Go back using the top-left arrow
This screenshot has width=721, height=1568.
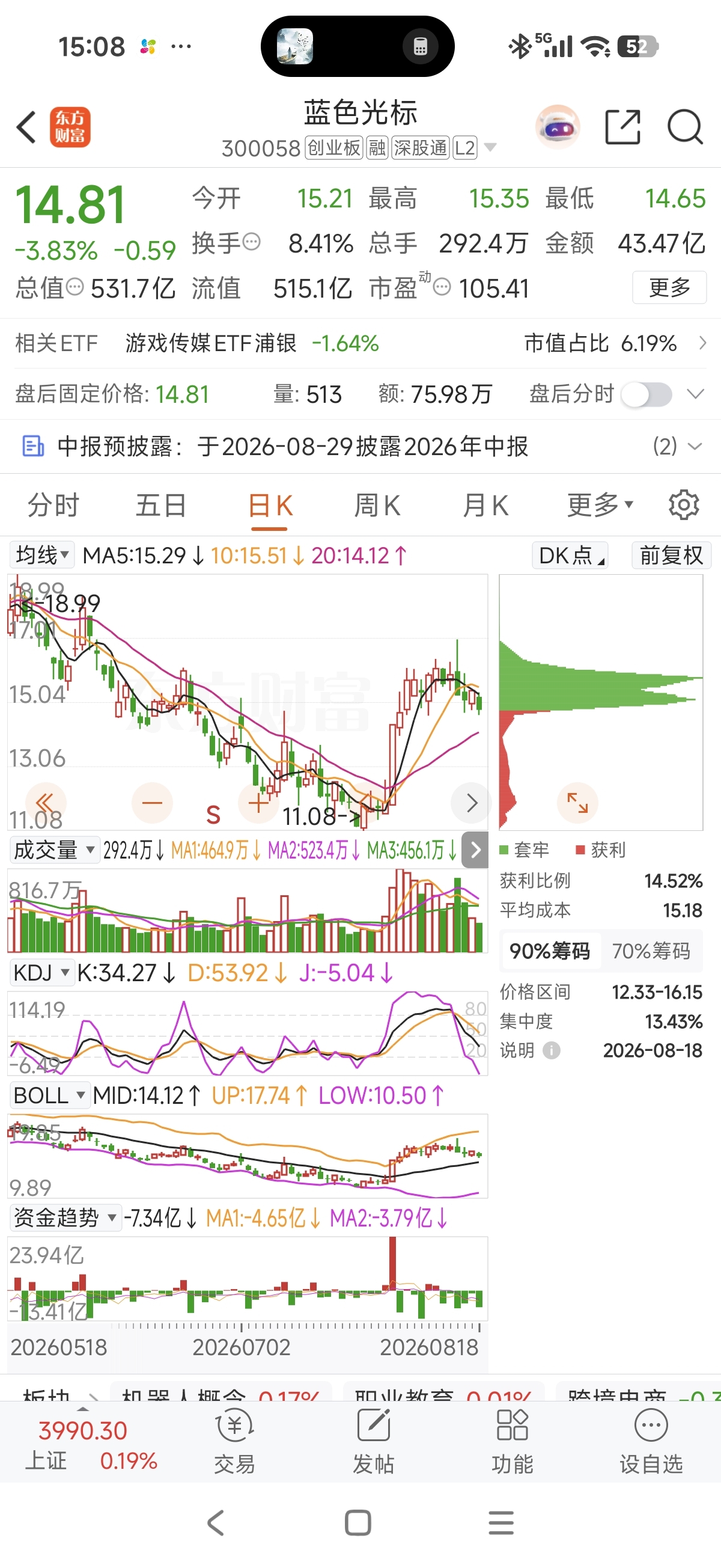26,127
